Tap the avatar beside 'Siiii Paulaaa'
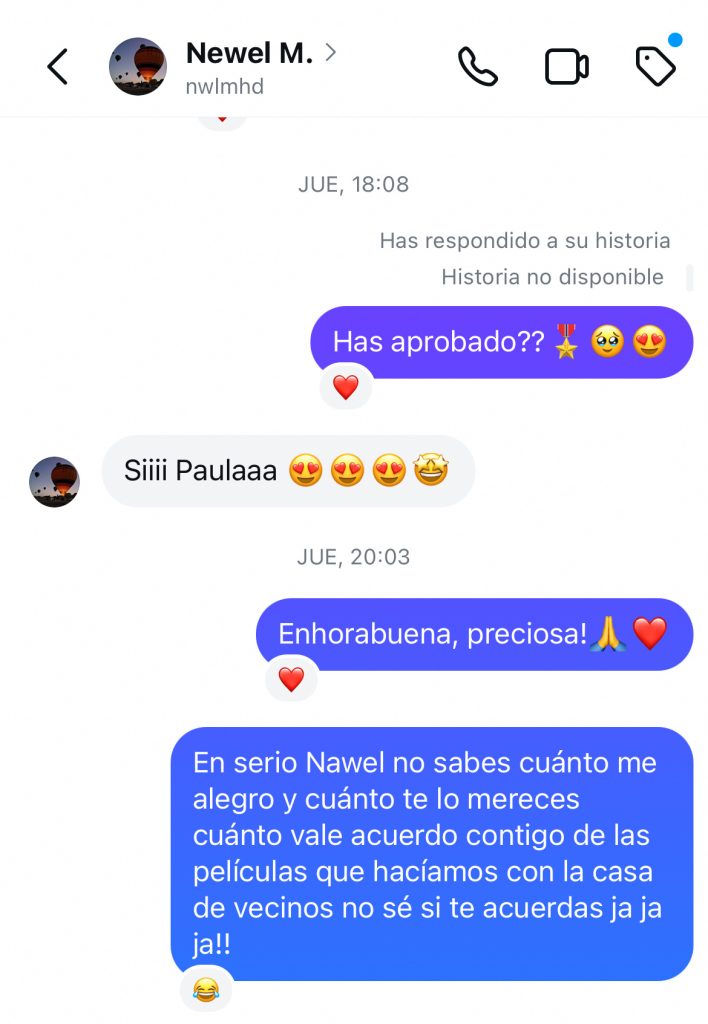Viewport: 708px width, 1024px height. tap(55, 482)
